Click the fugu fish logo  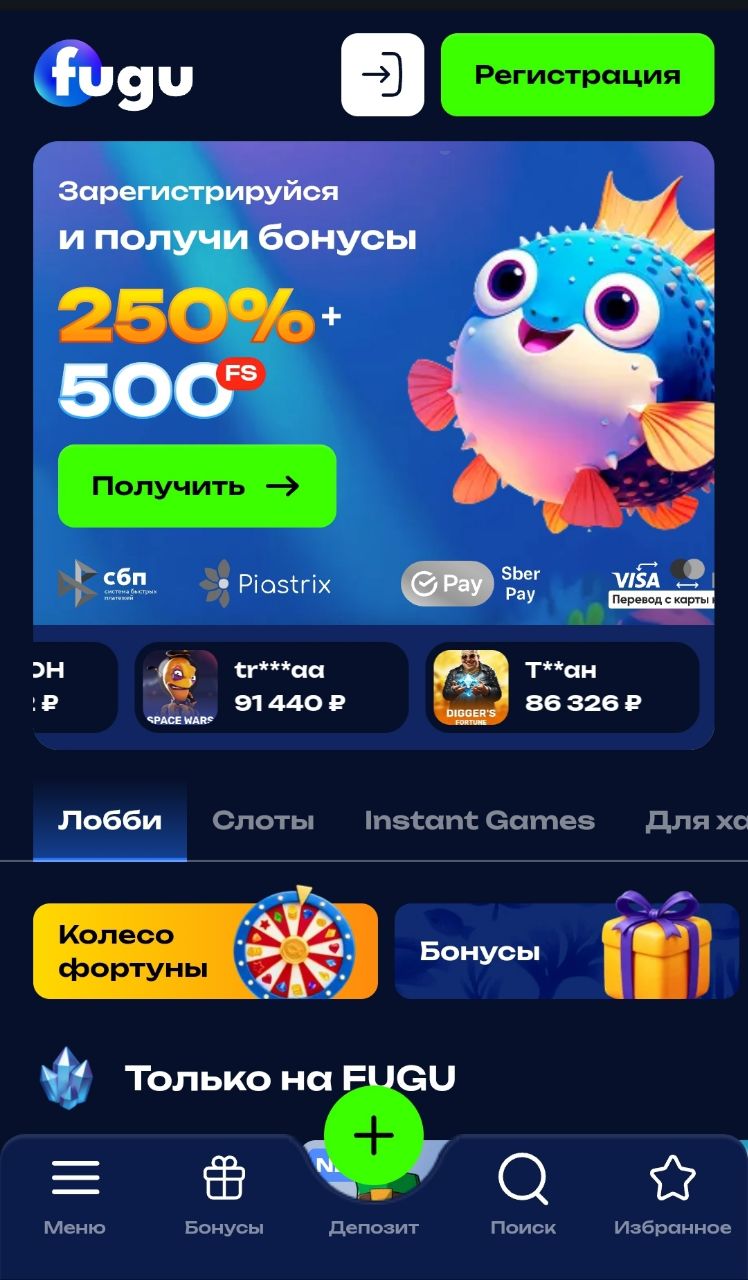(x=113, y=72)
